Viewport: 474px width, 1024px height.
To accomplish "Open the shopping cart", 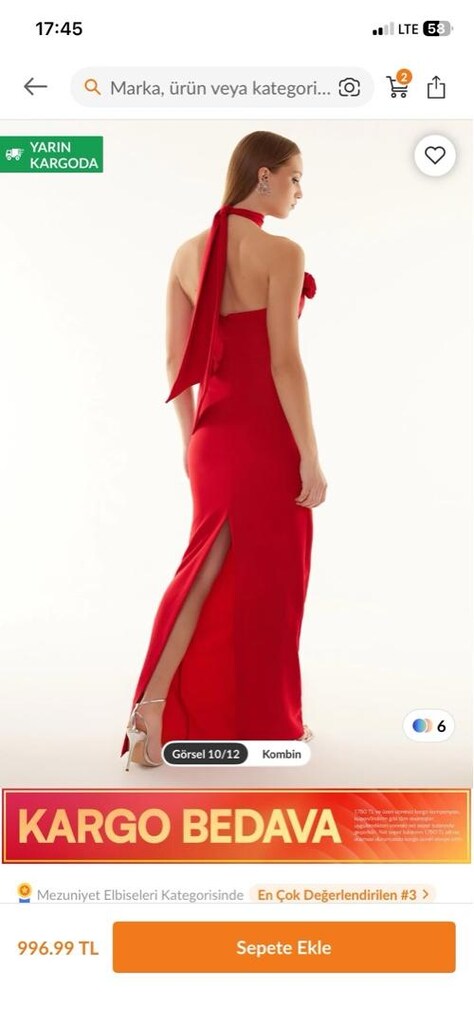I will click(x=398, y=85).
